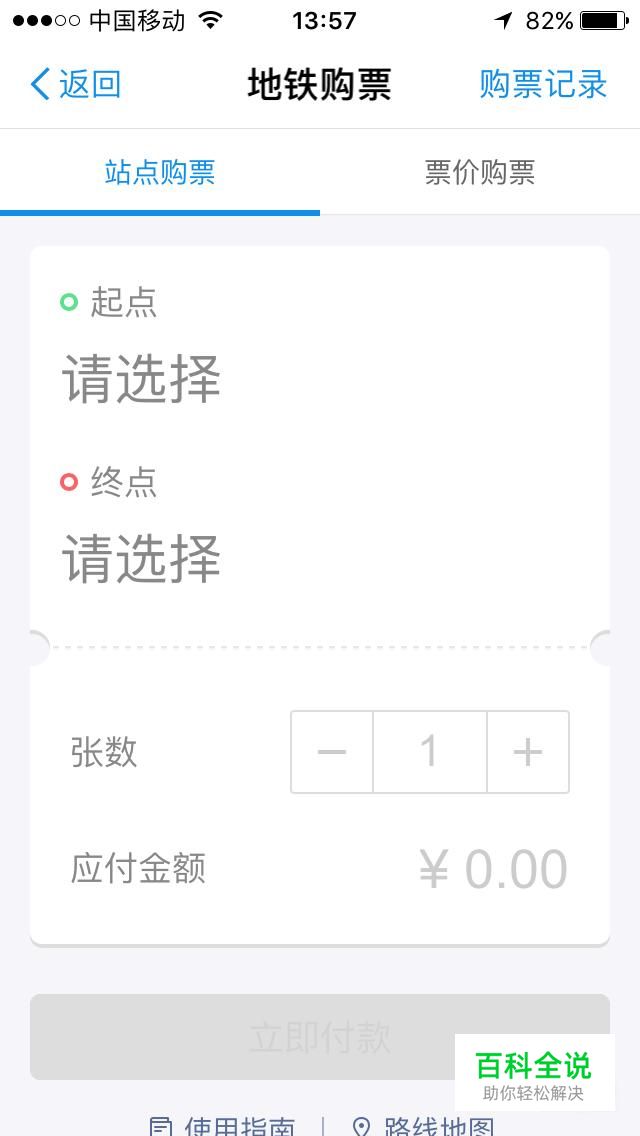Choose the 起点 starting station
The width and height of the screenshot is (640, 1136).
click(319, 346)
